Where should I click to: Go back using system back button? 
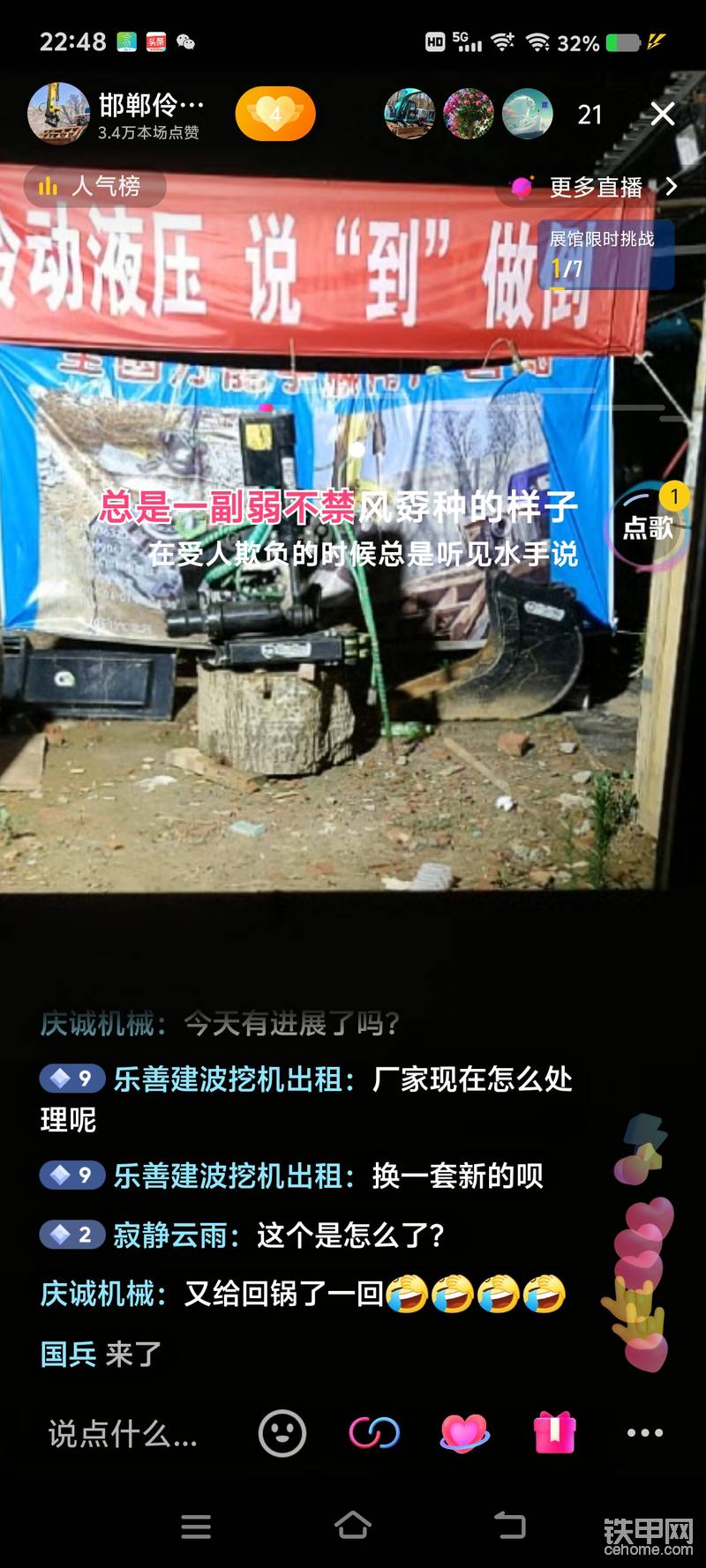(509, 1525)
